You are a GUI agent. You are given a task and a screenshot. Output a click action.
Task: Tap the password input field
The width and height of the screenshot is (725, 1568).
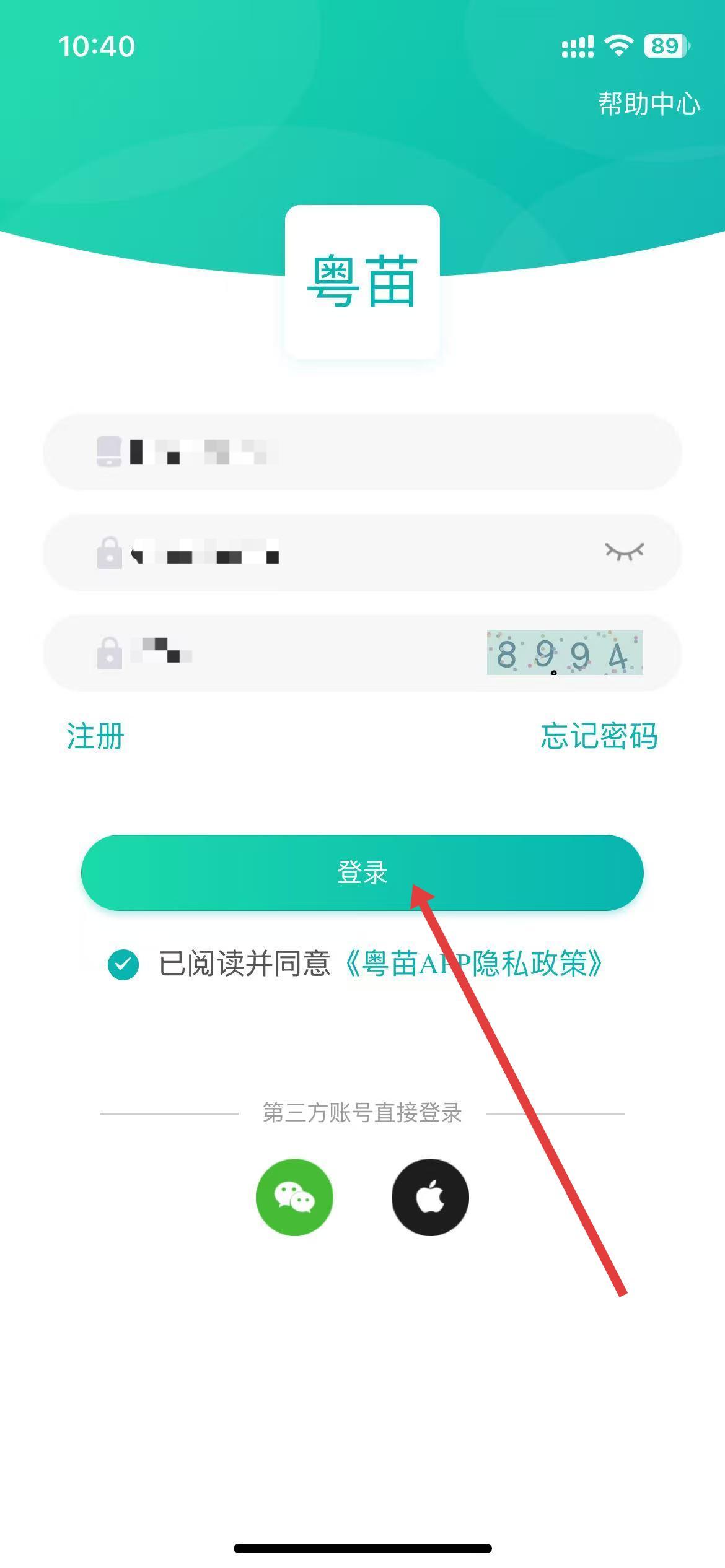(359, 552)
